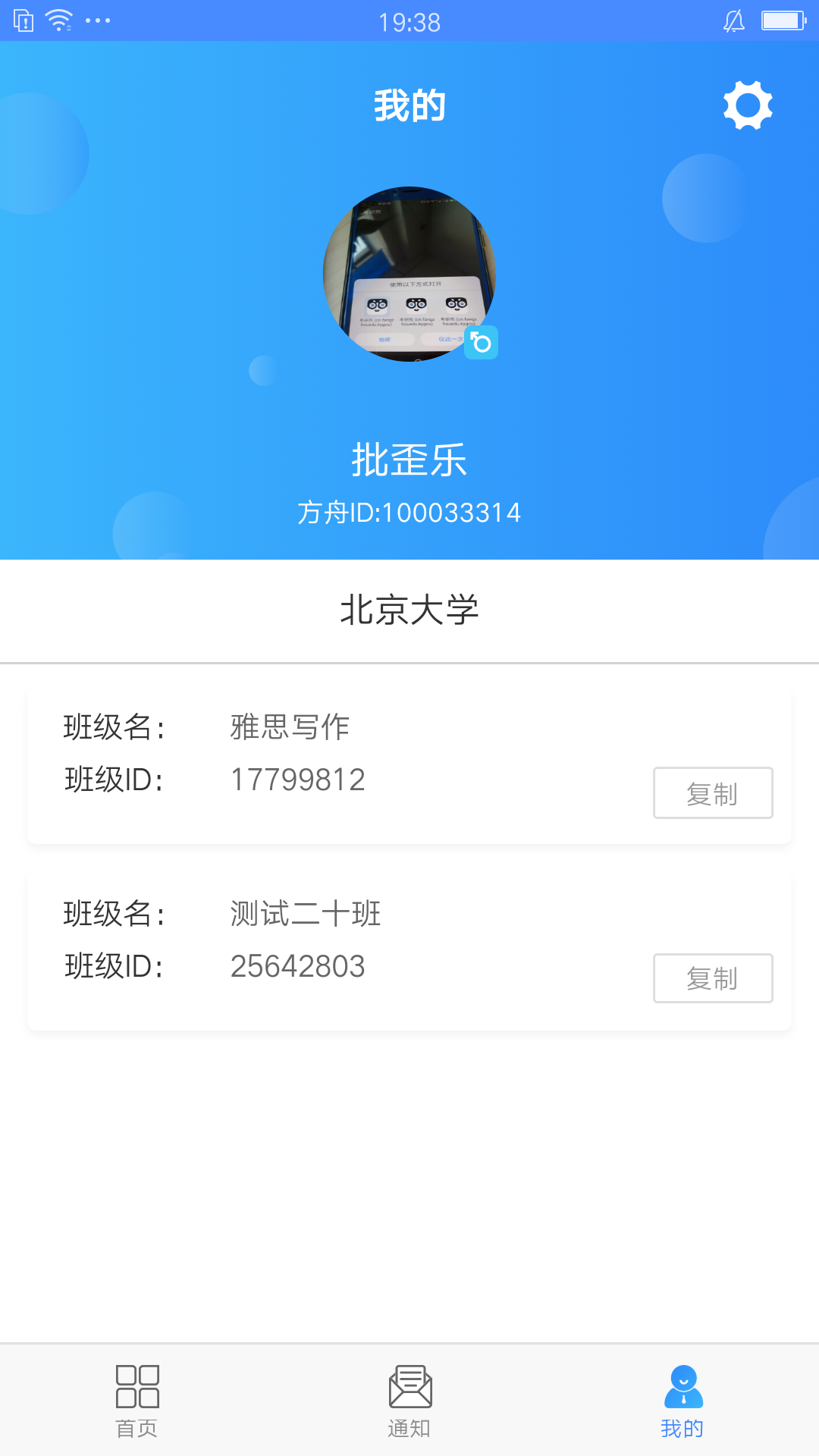Change the profile avatar photo
This screenshot has height=1456, width=819.
click(481, 343)
